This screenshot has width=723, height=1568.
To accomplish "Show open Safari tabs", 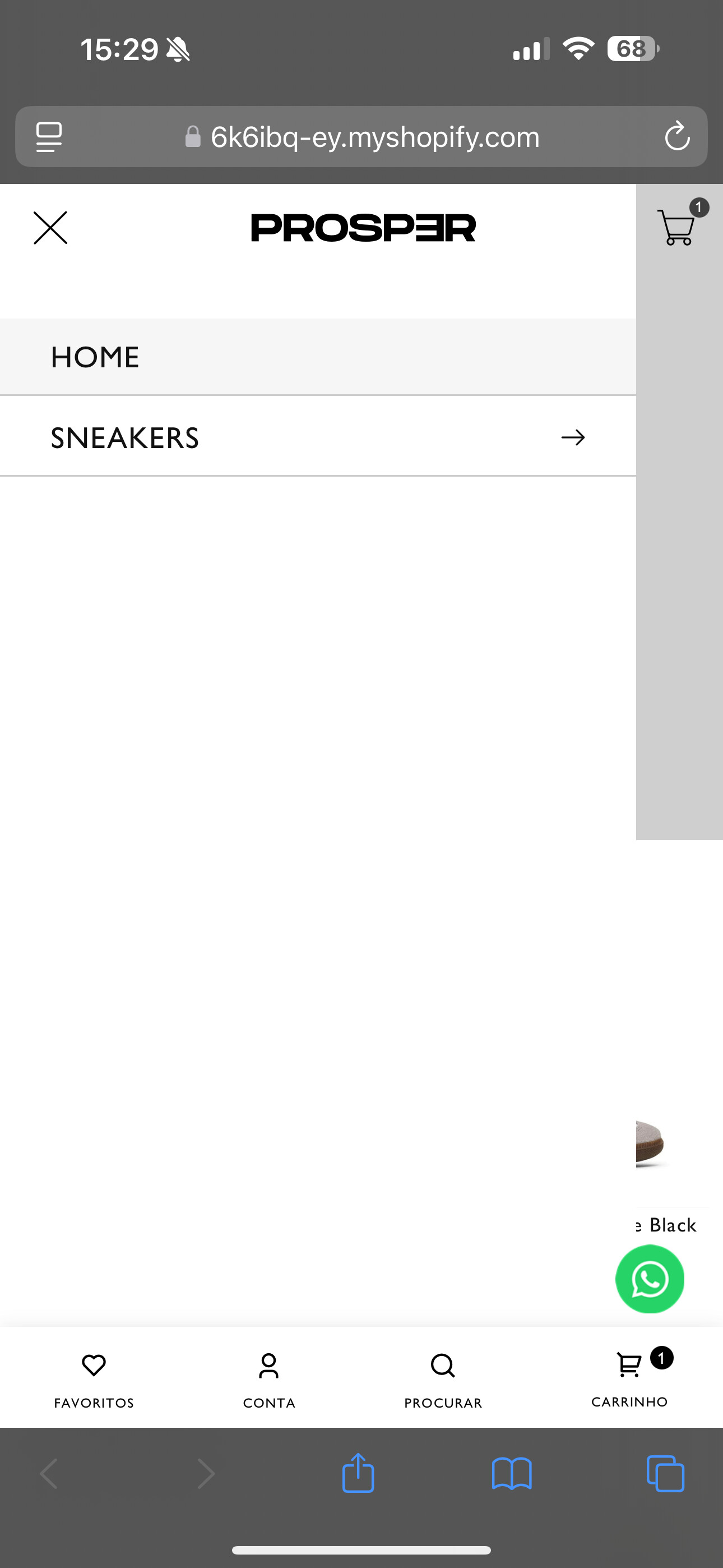I will (x=665, y=1474).
